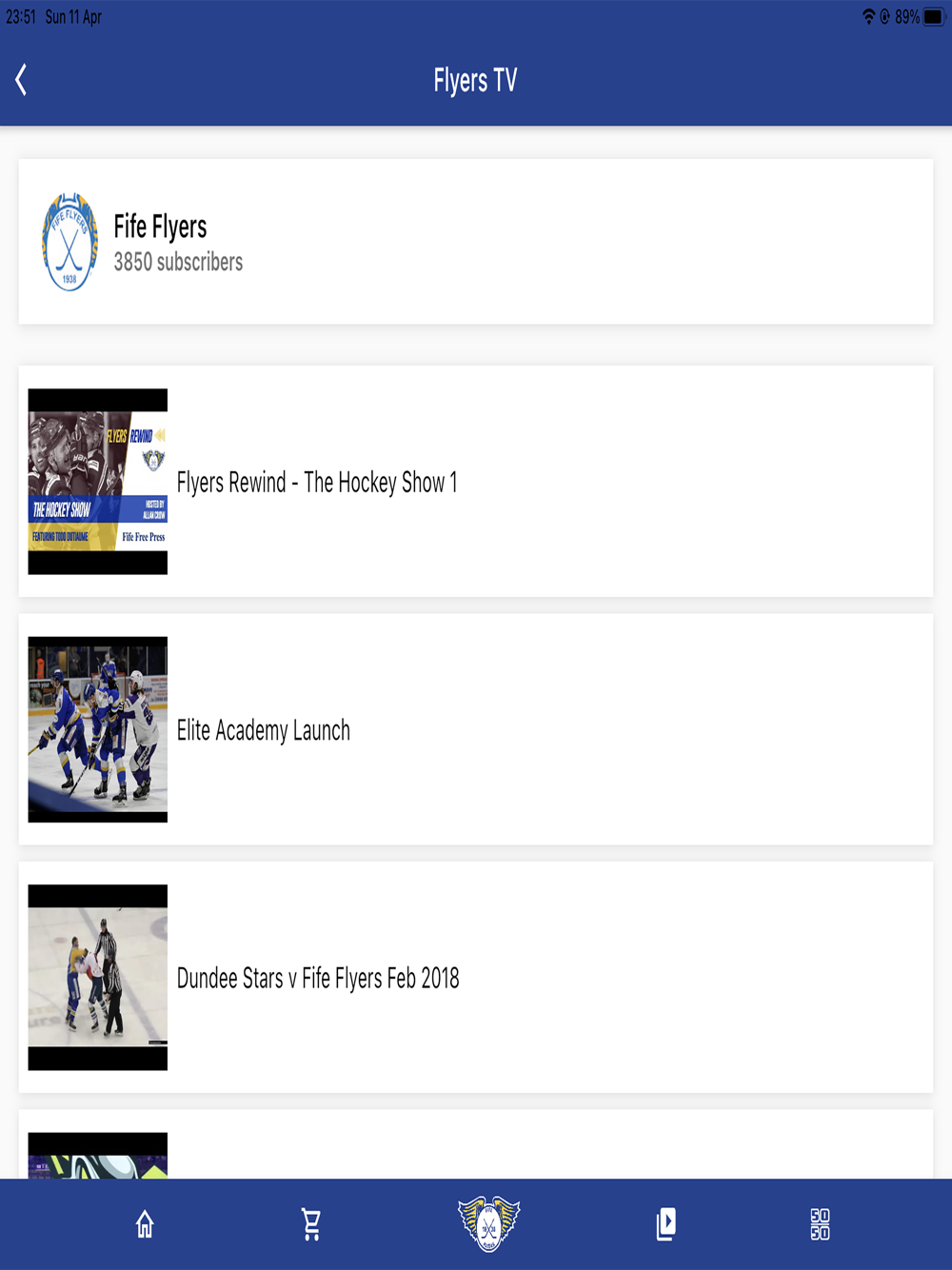Screen dimensions: 952x1270
Task: Play Flyers Rewind - The Hockey Show 1
Action: 475,482
